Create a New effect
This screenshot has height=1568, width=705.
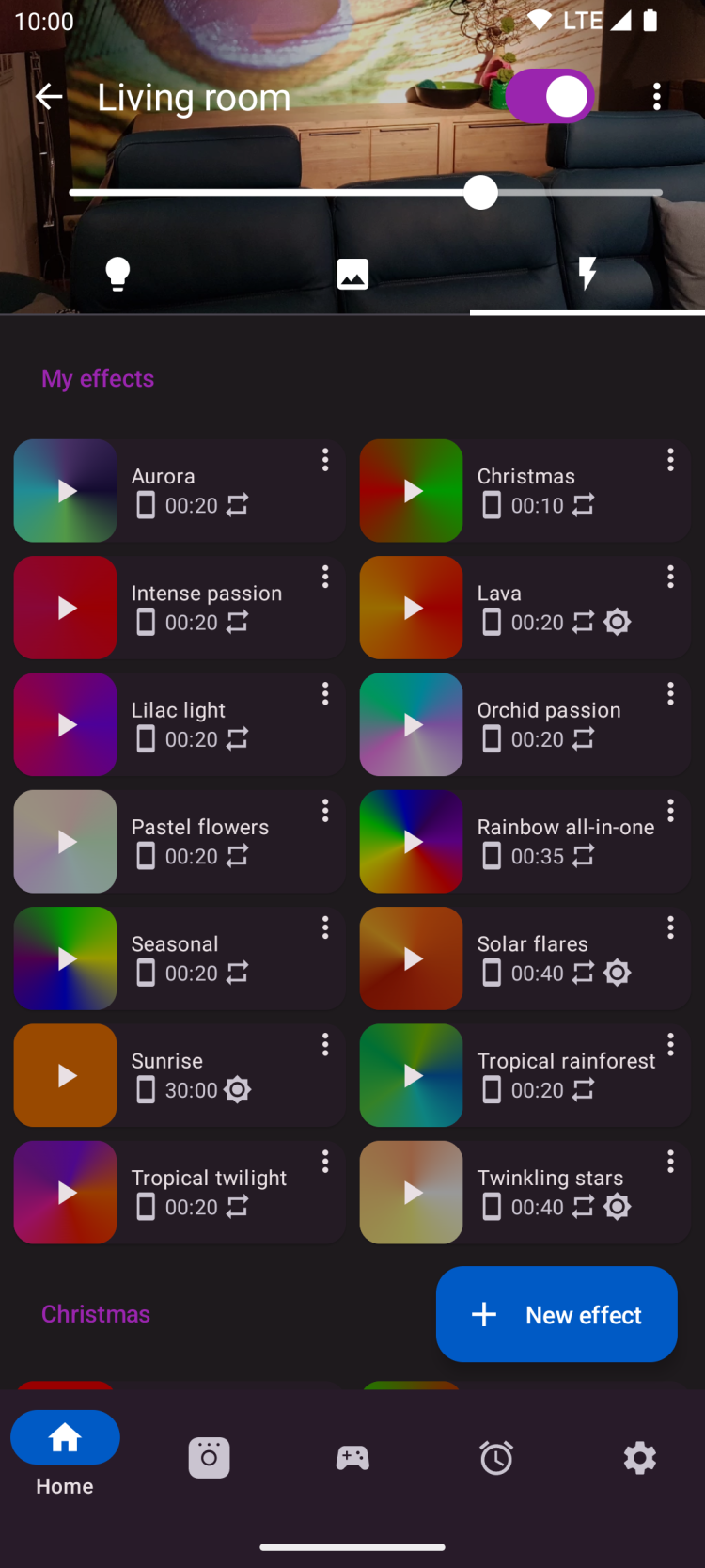(x=556, y=1314)
